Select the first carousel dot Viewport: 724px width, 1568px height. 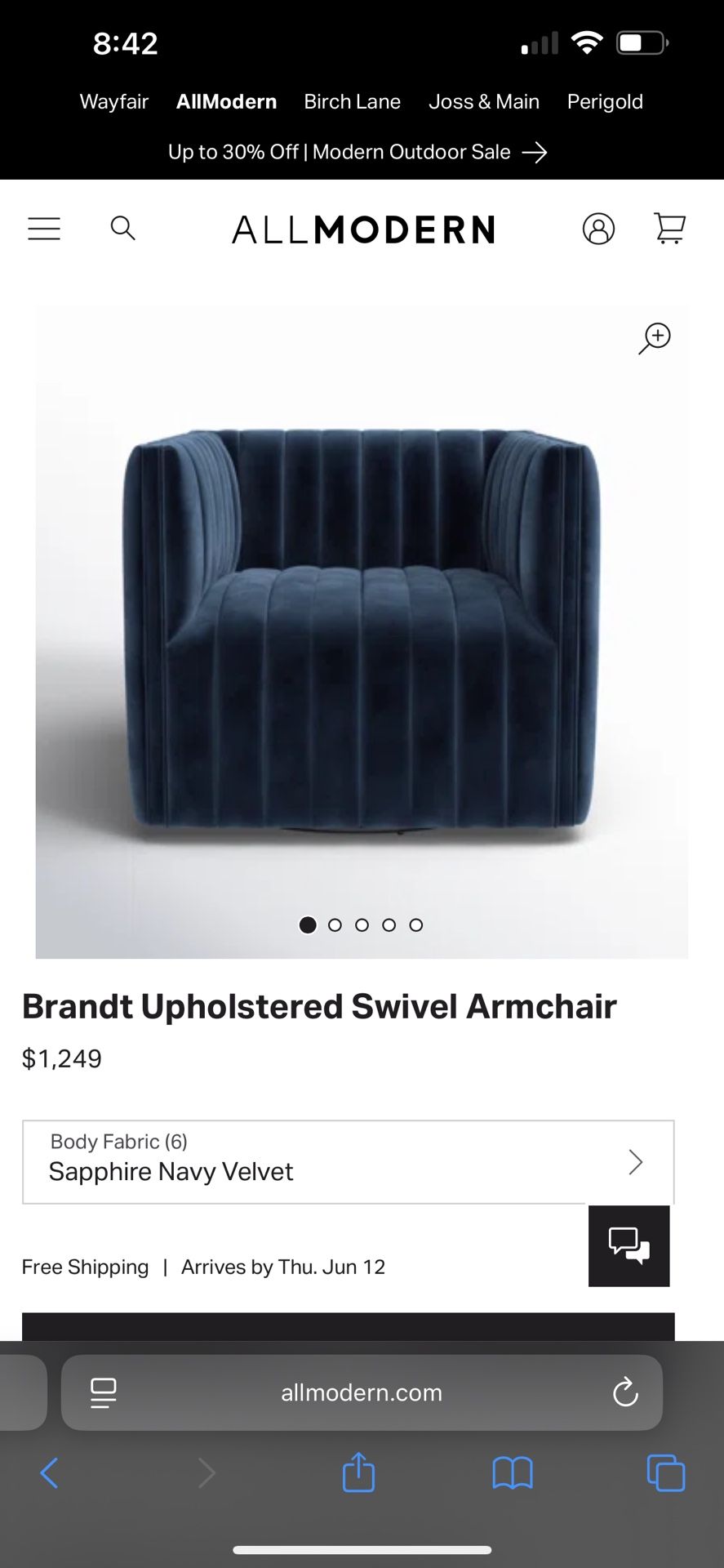pyautogui.click(x=308, y=925)
